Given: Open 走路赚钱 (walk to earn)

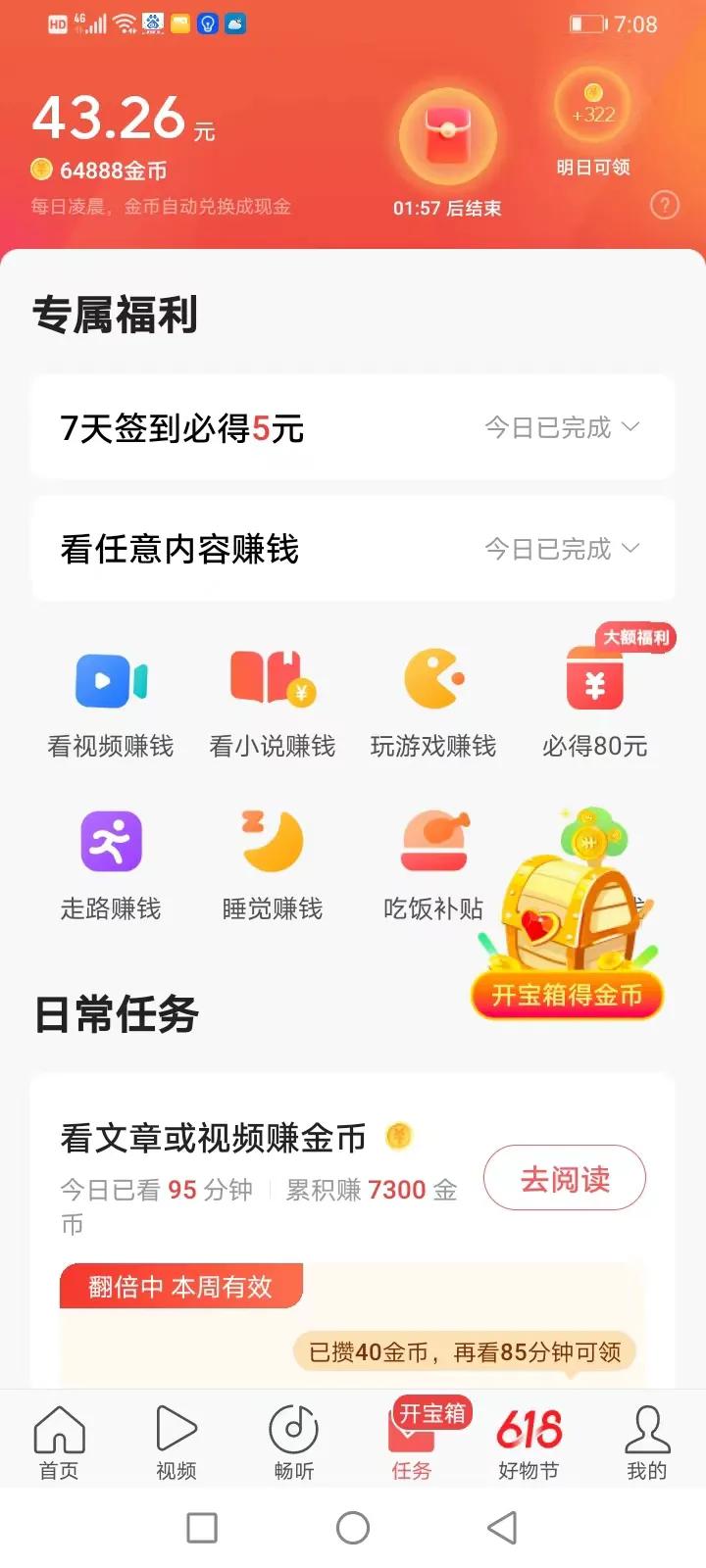Looking at the screenshot, I should 110,862.
